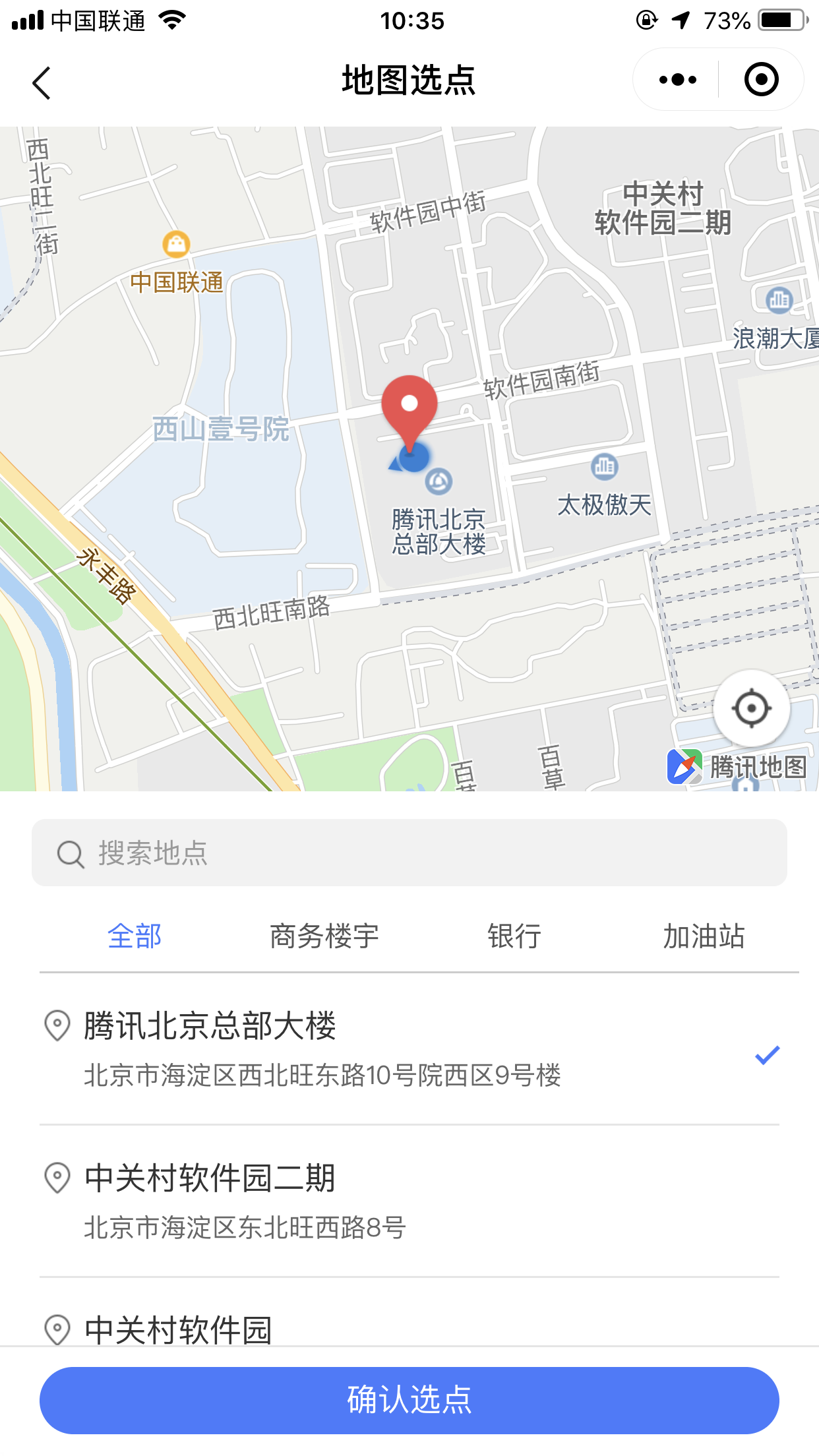Open the mini program more options menu

(677, 80)
